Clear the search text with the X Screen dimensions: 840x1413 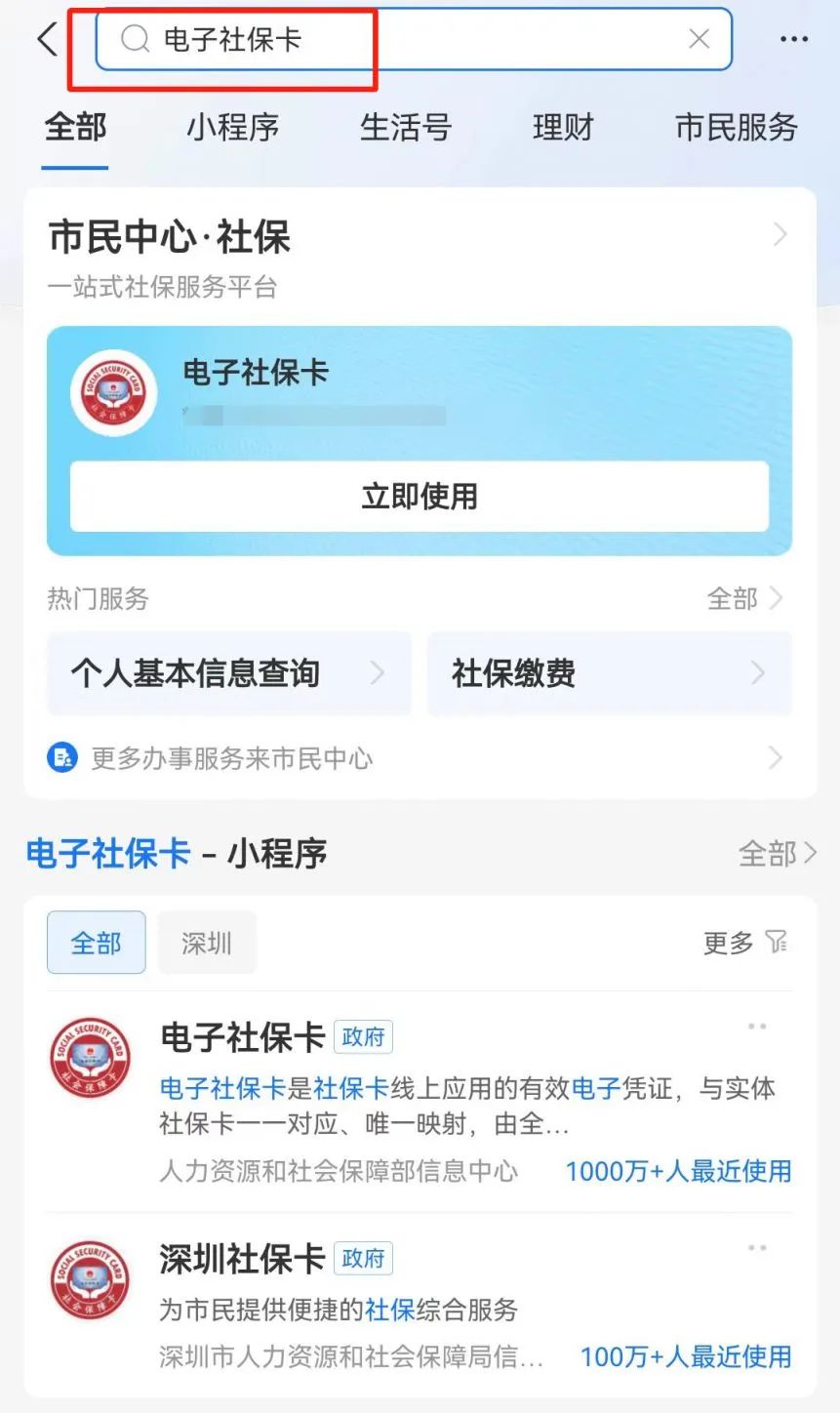tap(699, 39)
